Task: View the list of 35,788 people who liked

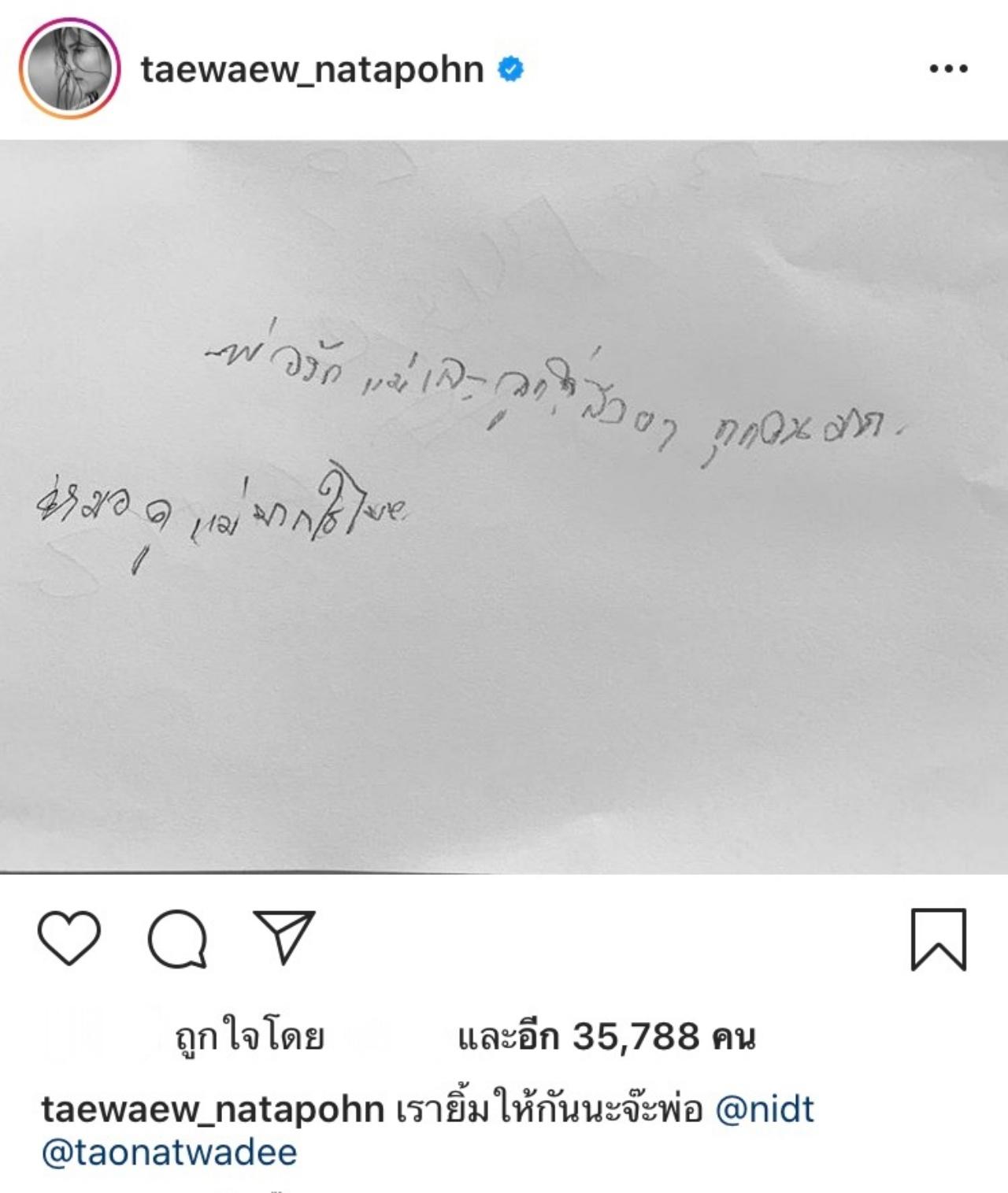Action: click(x=606, y=1036)
